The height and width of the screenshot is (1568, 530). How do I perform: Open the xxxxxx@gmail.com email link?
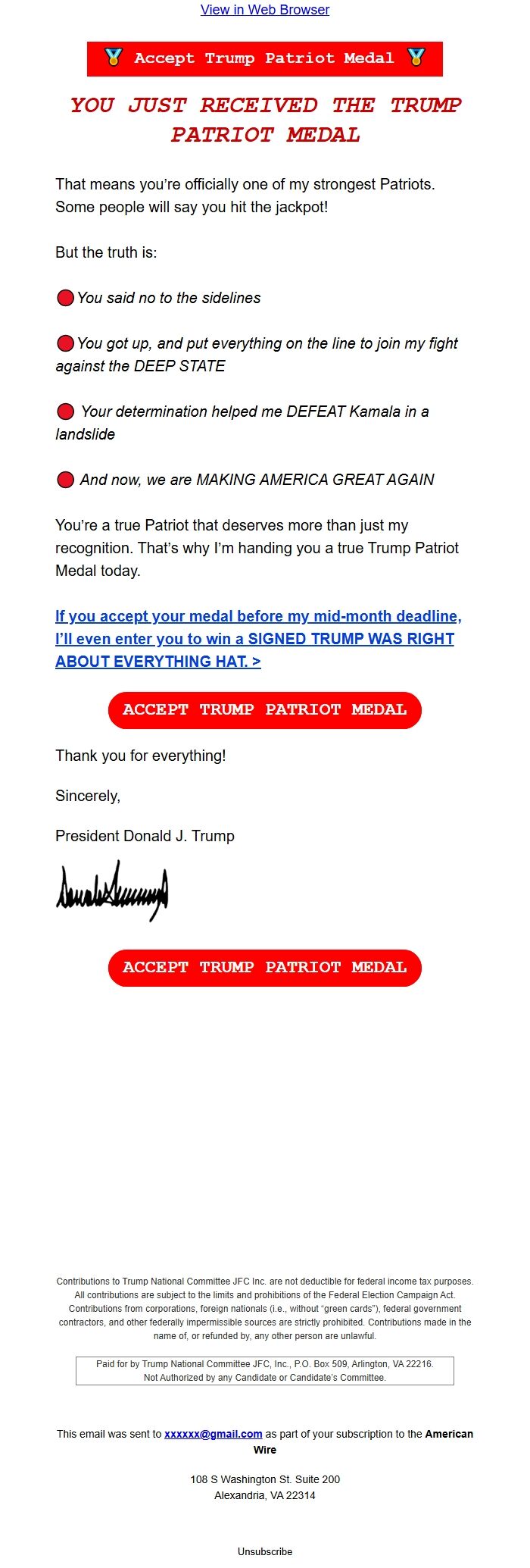click(x=214, y=1434)
